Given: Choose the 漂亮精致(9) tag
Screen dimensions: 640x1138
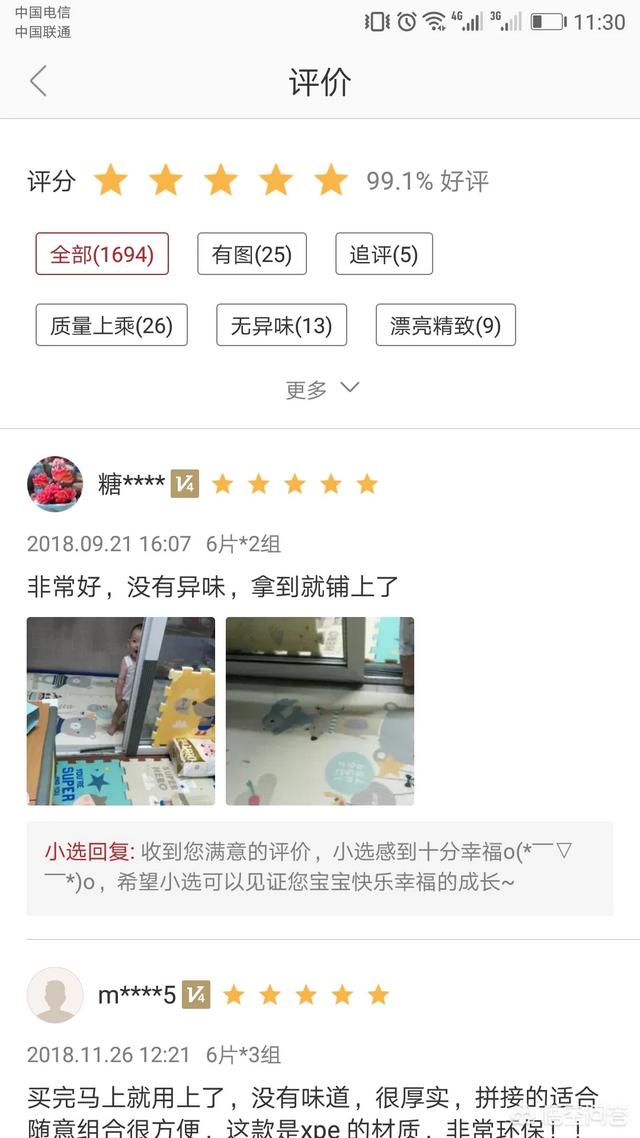Looking at the screenshot, I should [446, 325].
